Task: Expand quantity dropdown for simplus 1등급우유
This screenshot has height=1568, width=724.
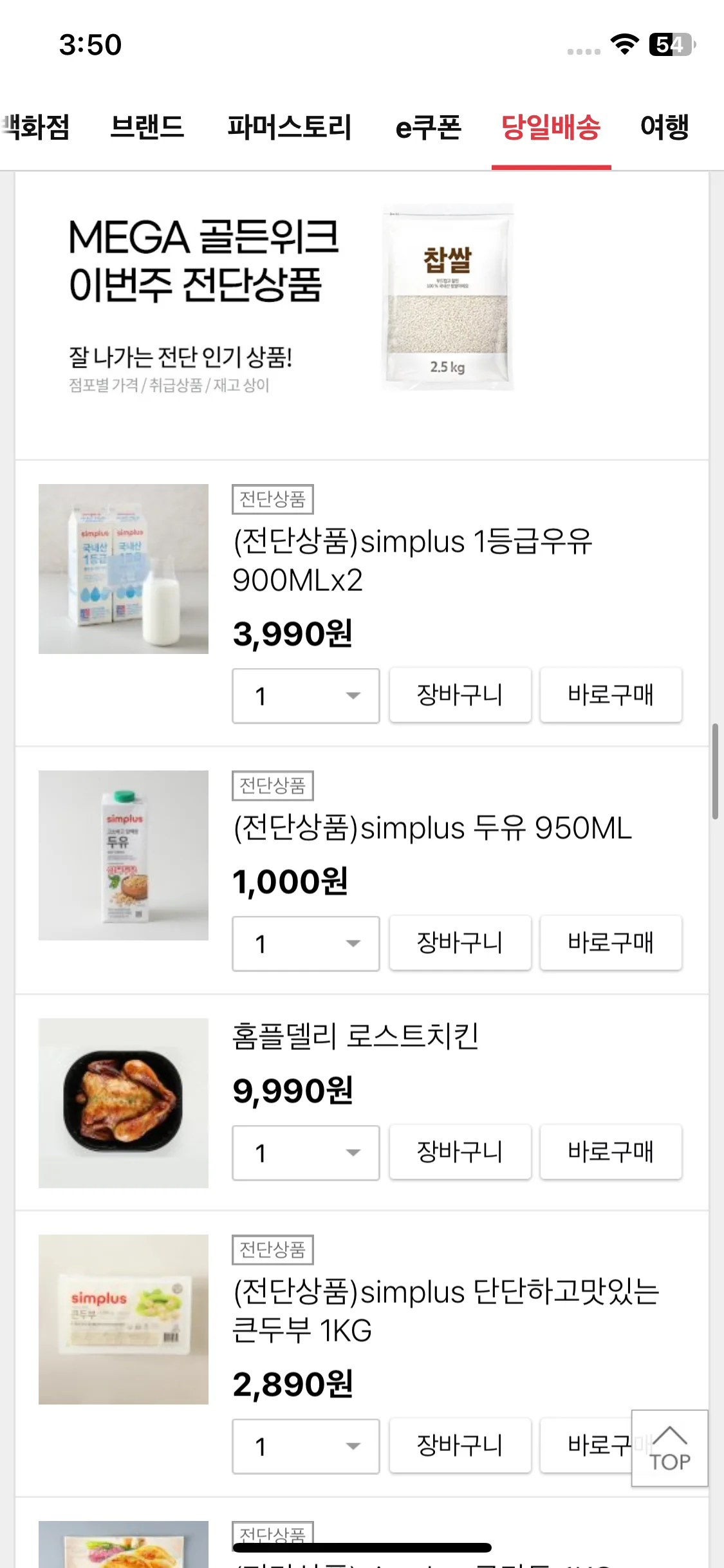Action: pos(306,696)
